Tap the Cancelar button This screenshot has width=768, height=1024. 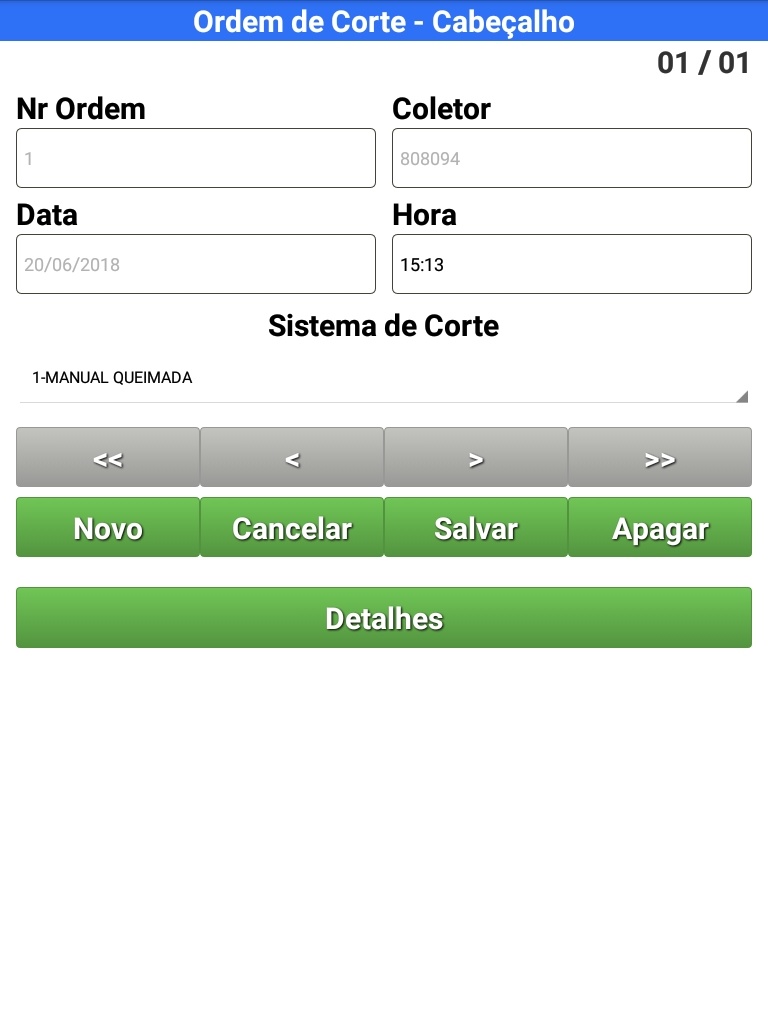point(292,528)
